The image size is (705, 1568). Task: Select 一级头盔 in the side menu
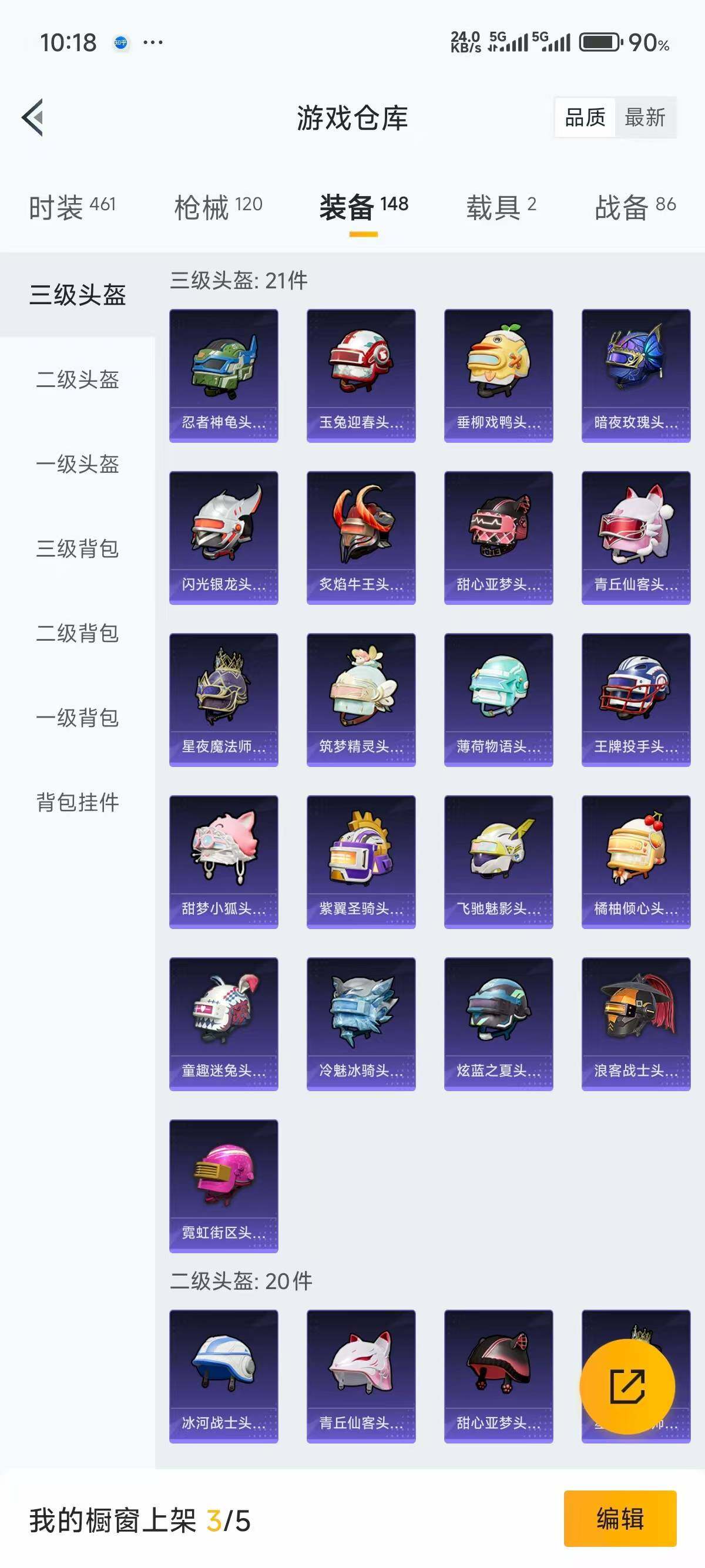(x=78, y=464)
